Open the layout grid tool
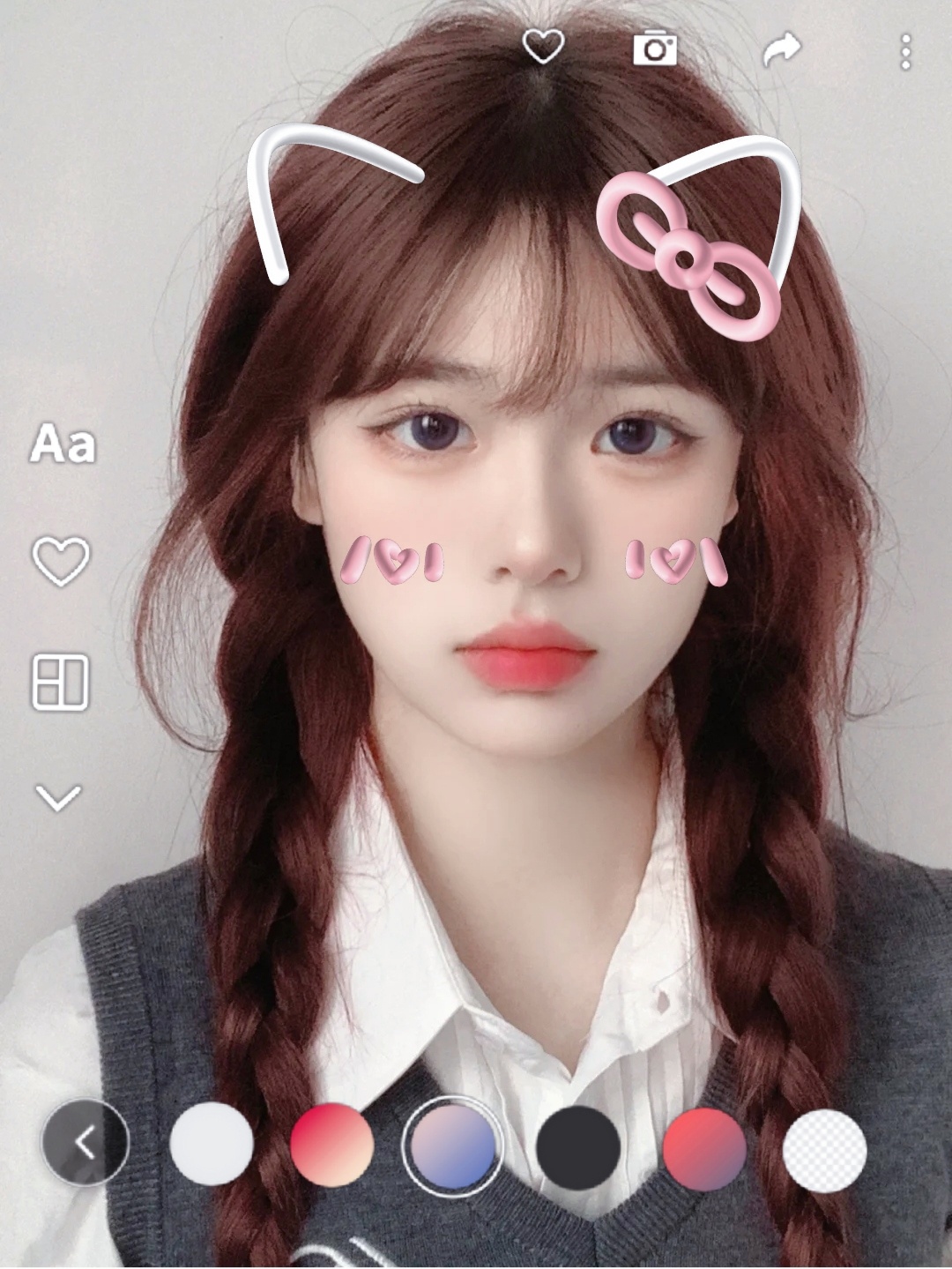952x1269 pixels. click(60, 682)
